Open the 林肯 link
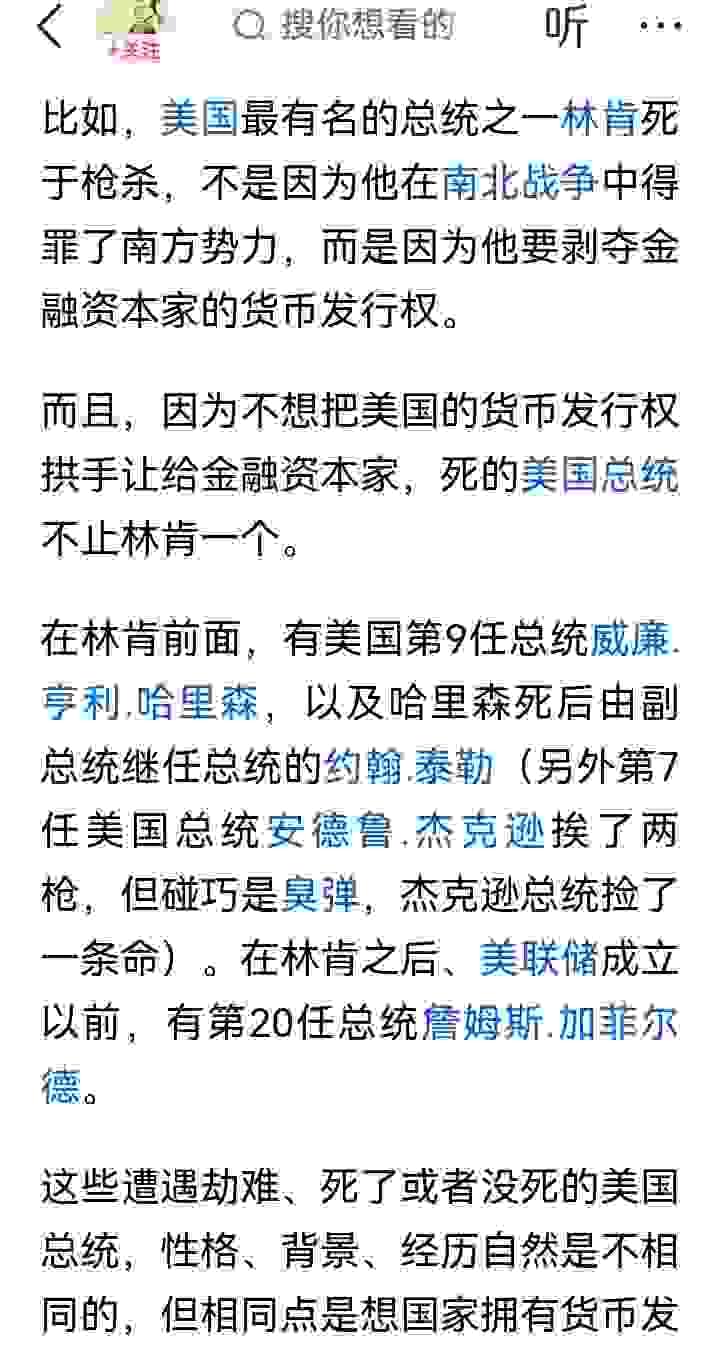The width and height of the screenshot is (720, 1363). click(x=599, y=122)
